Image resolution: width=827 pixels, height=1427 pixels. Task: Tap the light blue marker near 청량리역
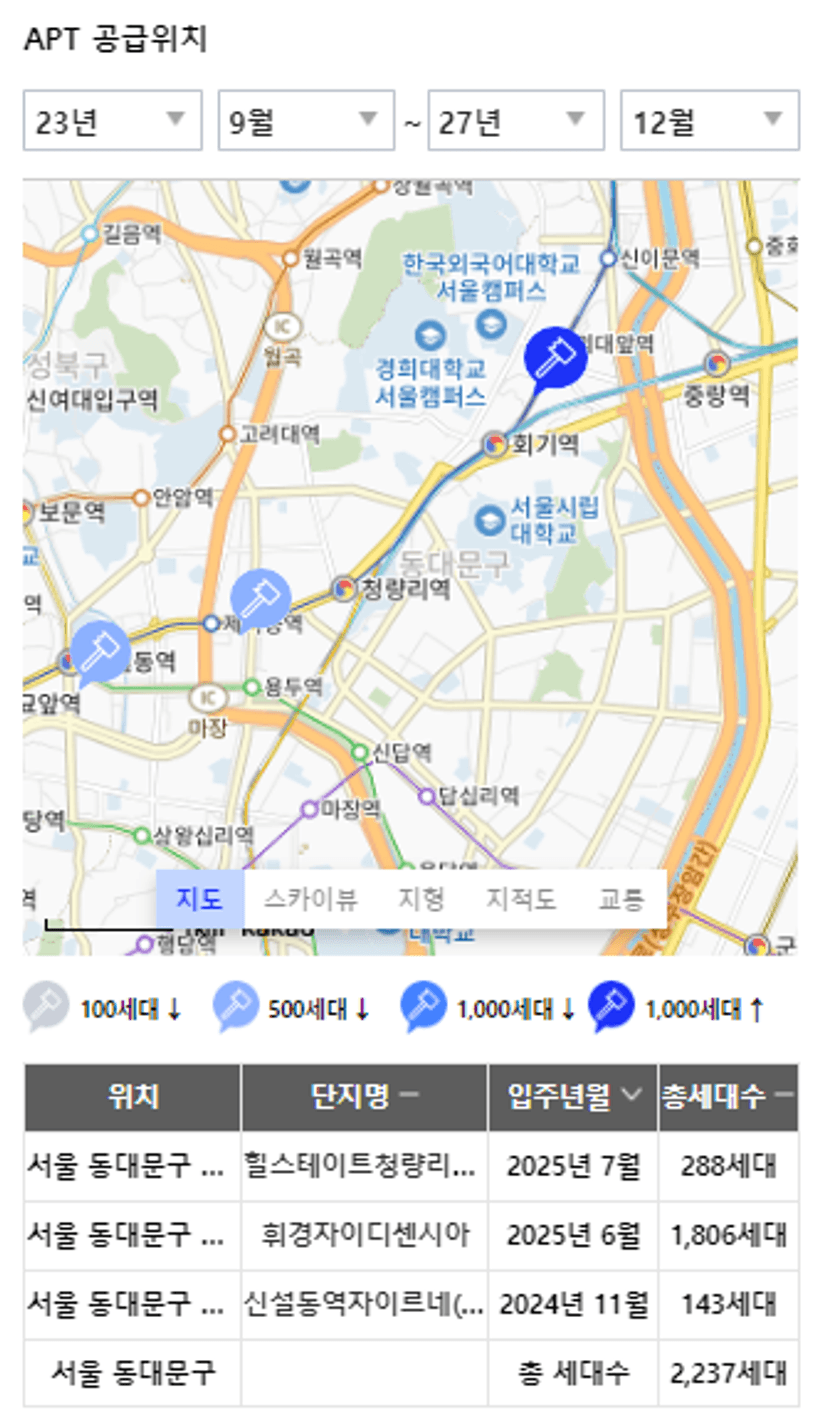tap(261, 598)
